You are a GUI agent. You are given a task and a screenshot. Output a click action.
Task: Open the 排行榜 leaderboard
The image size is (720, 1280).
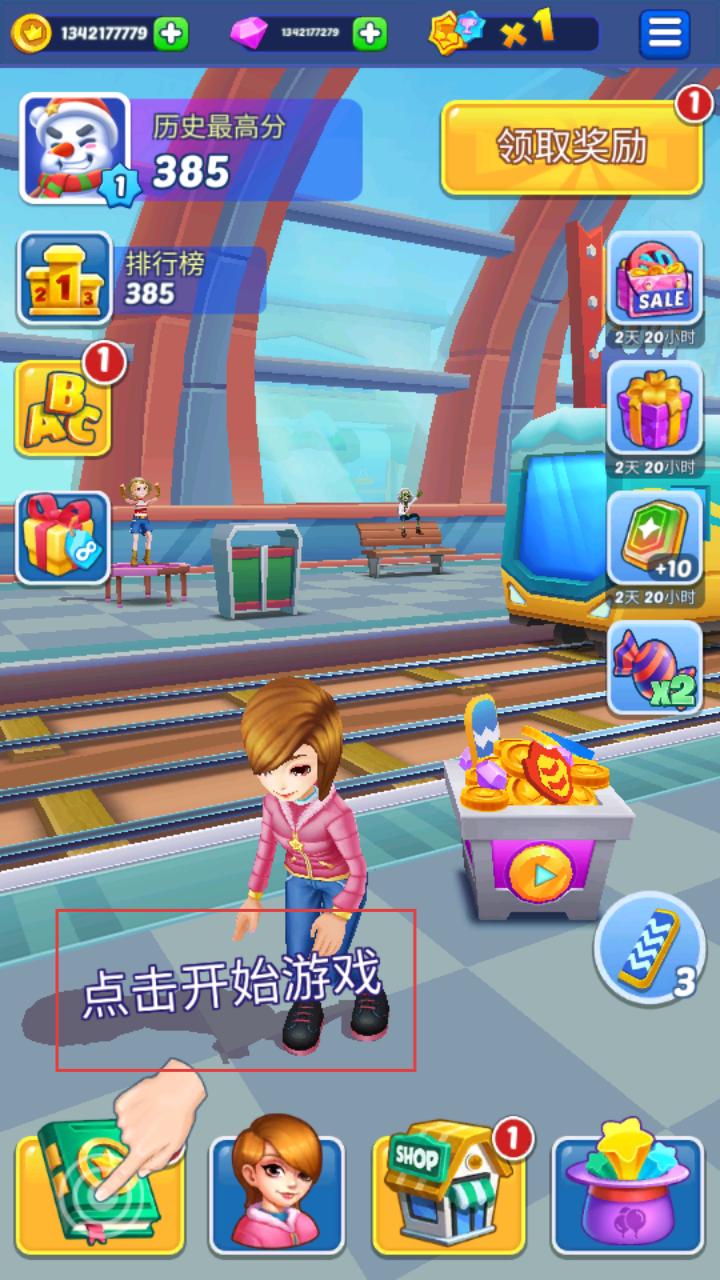[65, 279]
